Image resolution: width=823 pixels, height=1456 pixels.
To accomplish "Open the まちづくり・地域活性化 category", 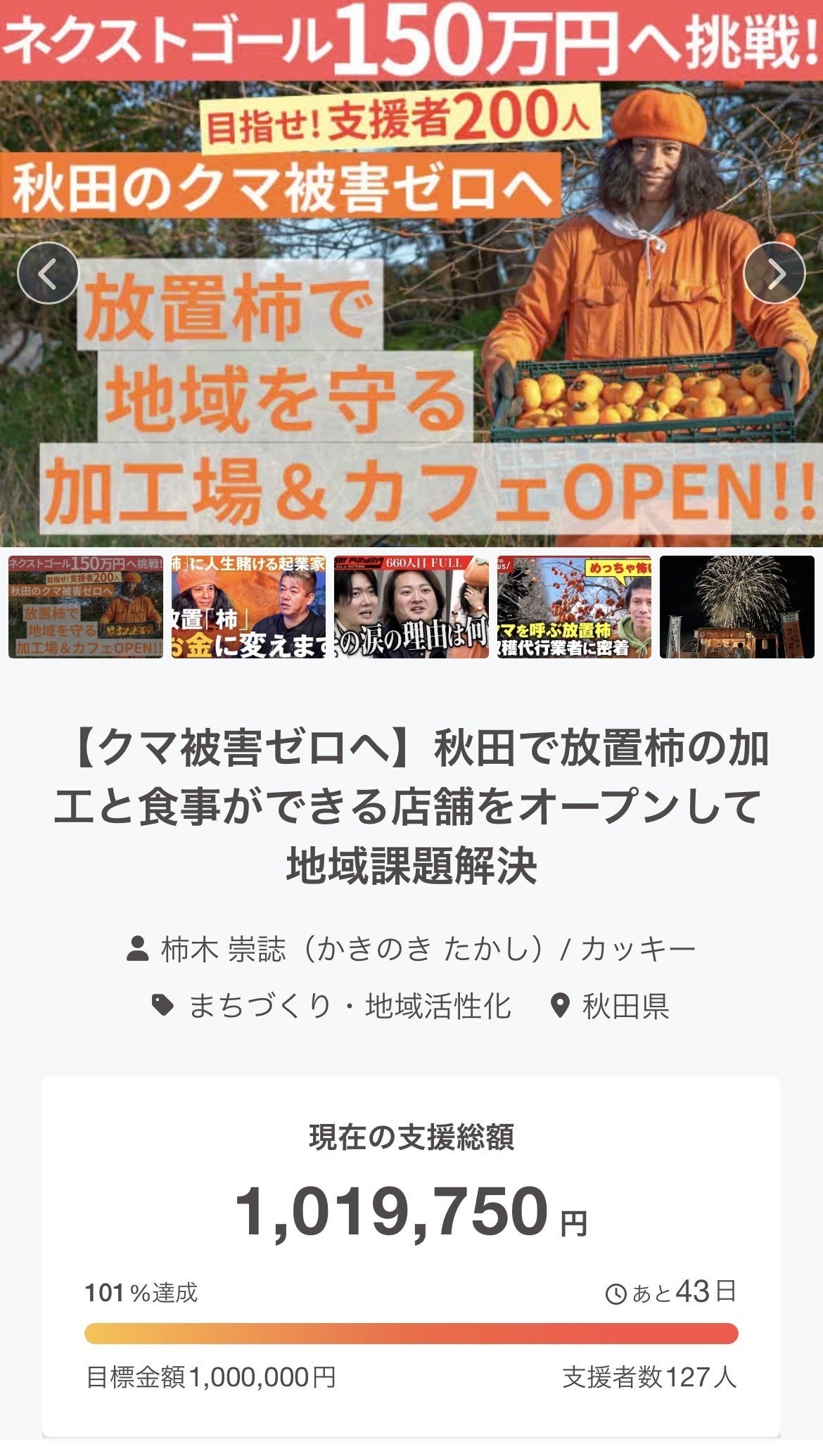I will pos(348,1006).
